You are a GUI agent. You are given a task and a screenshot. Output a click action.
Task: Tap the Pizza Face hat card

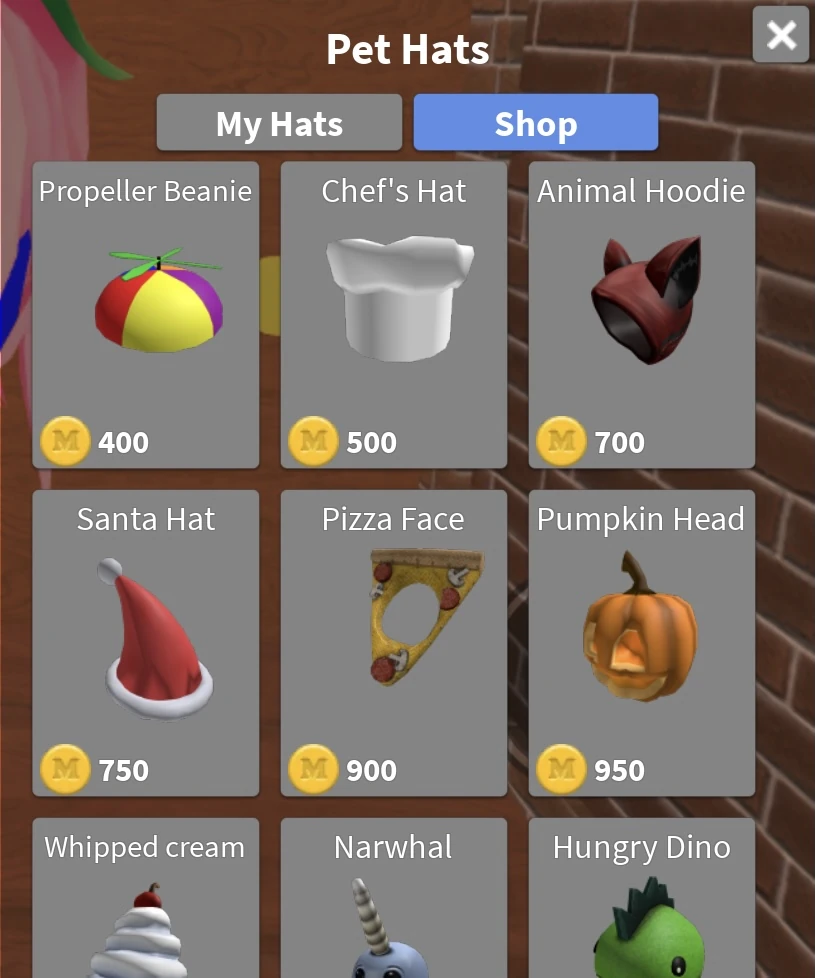pos(394,642)
